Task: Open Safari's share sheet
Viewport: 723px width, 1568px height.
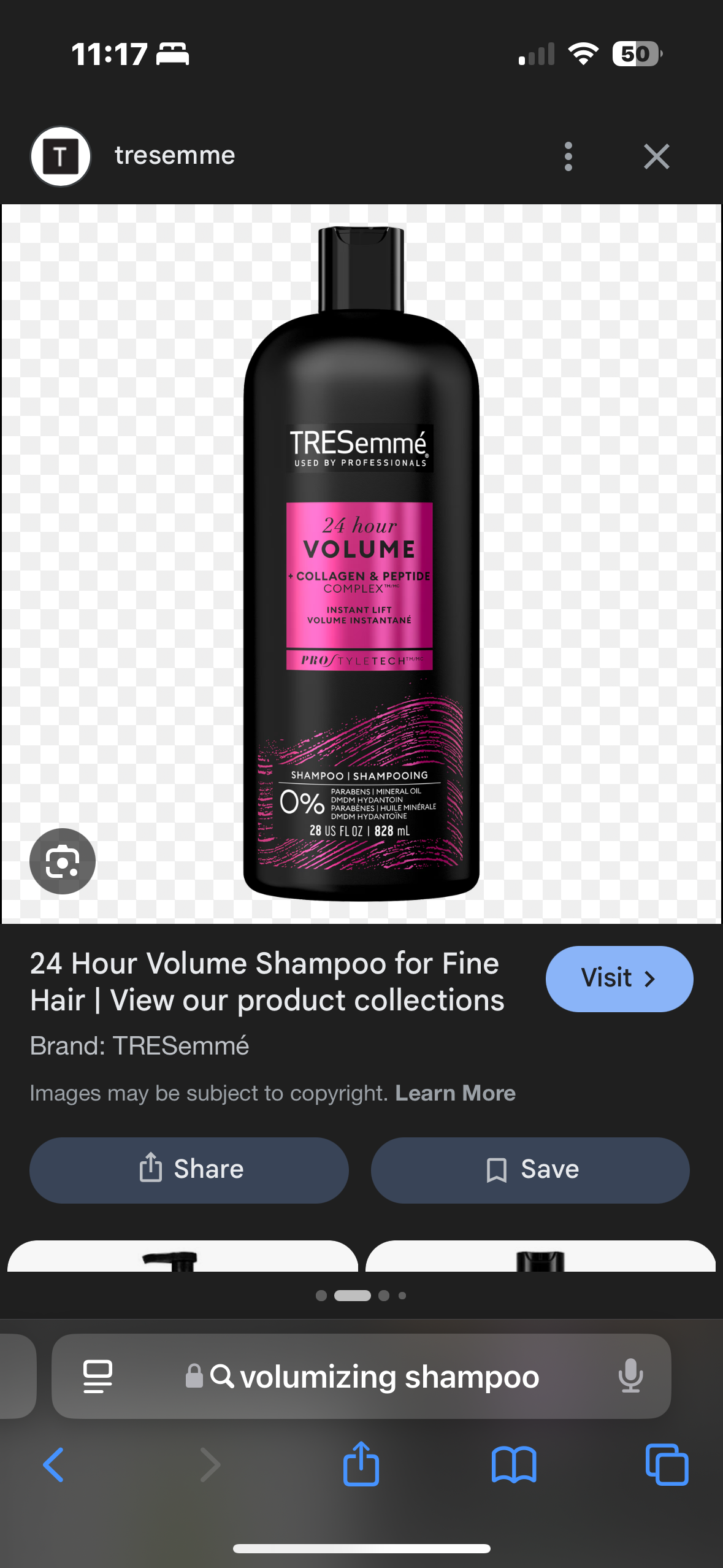Action: tap(361, 1465)
